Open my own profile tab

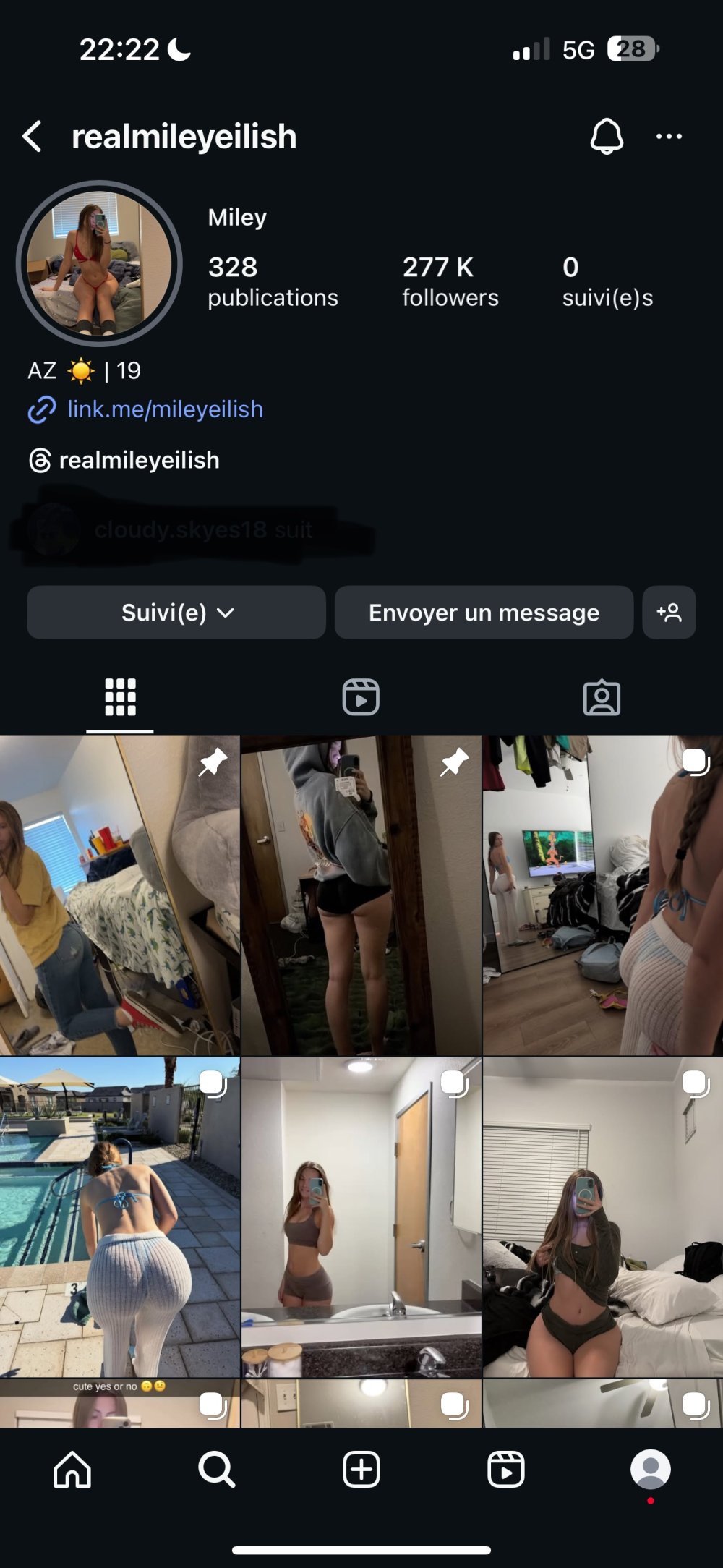coord(650,1470)
